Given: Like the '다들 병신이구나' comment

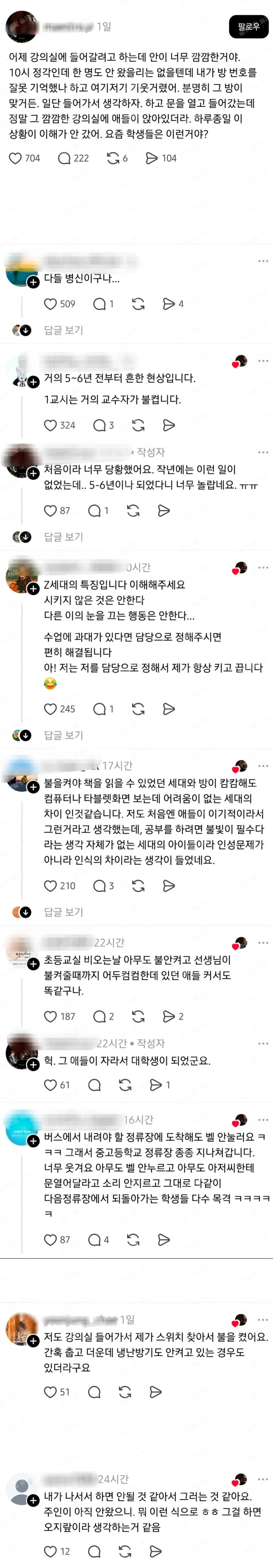Looking at the screenshot, I should click(50, 304).
